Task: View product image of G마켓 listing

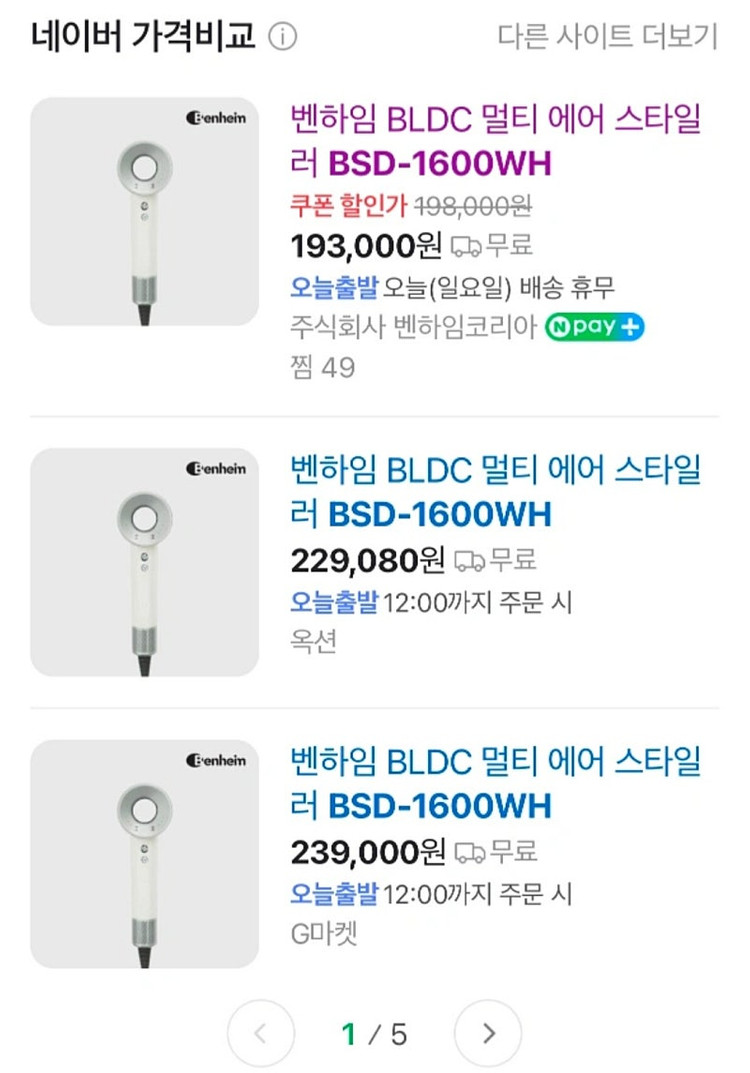Action: 144,854
